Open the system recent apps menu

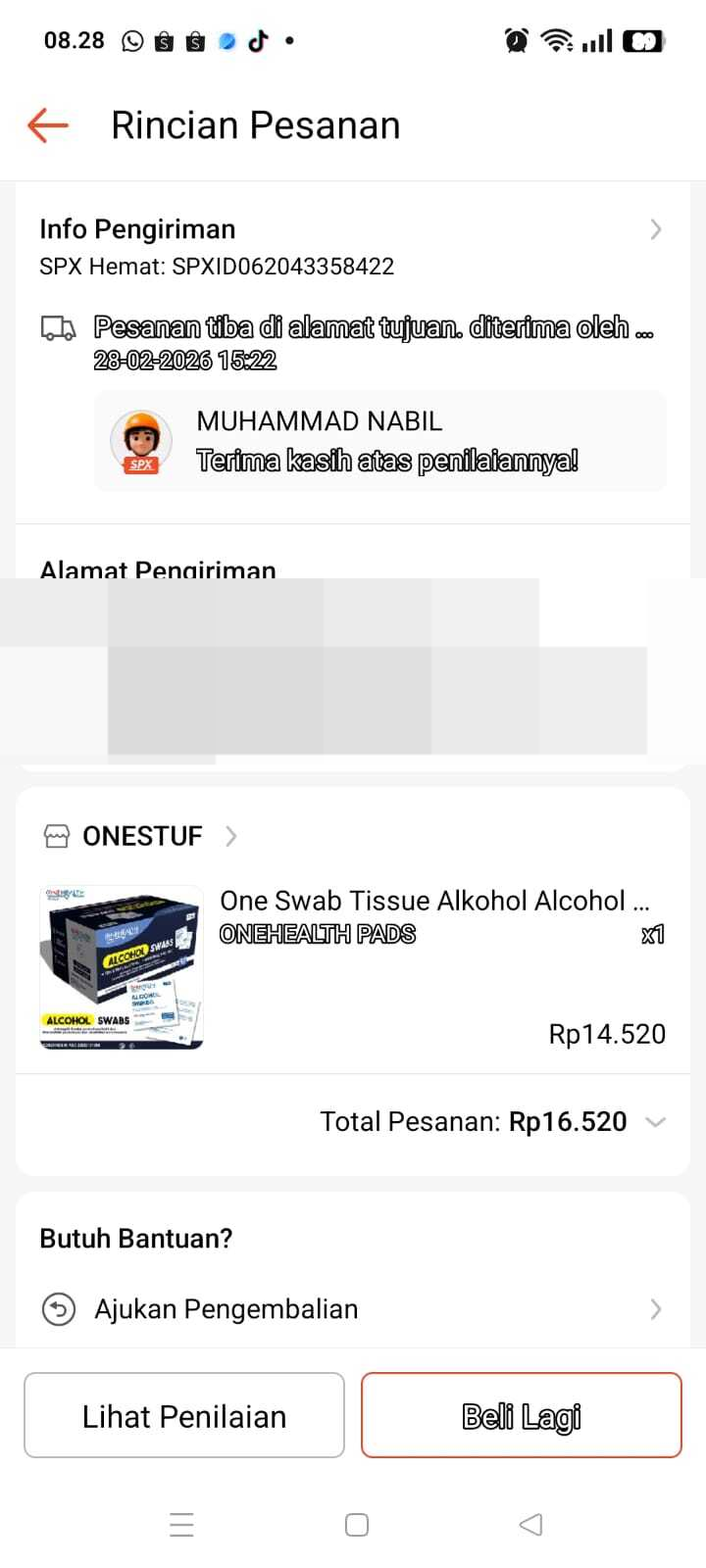click(181, 1525)
